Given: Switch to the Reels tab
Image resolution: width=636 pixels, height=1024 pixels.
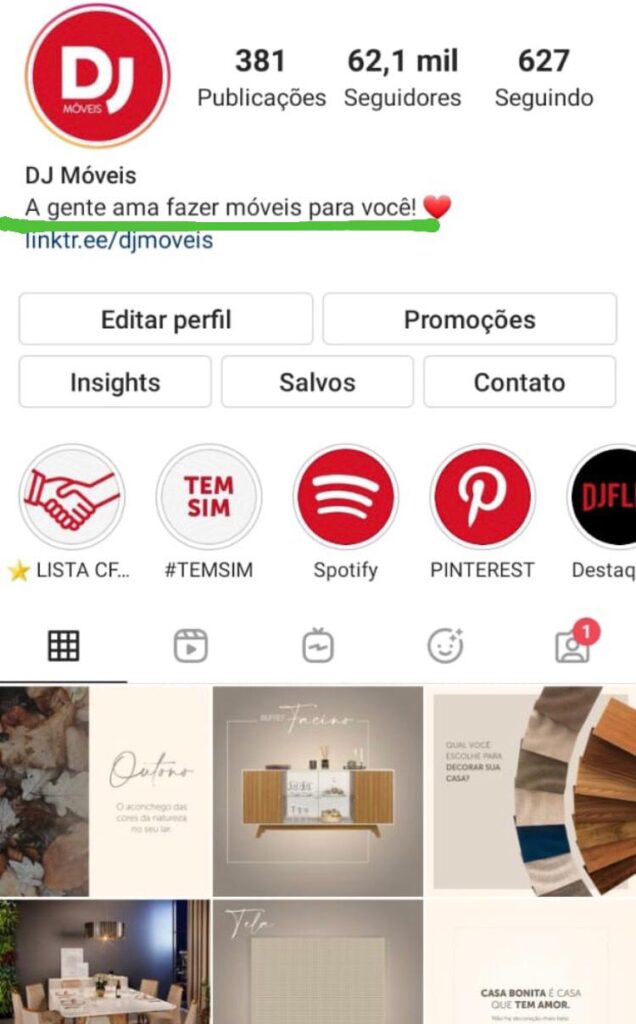Looking at the screenshot, I should coord(190,646).
